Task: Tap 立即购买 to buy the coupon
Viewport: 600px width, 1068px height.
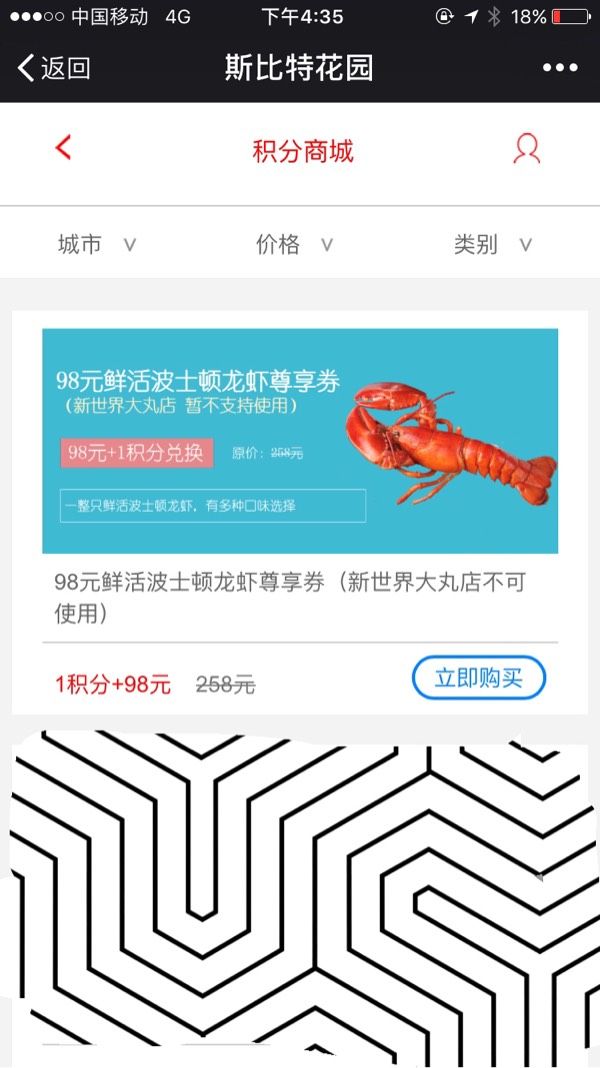Action: click(x=478, y=678)
